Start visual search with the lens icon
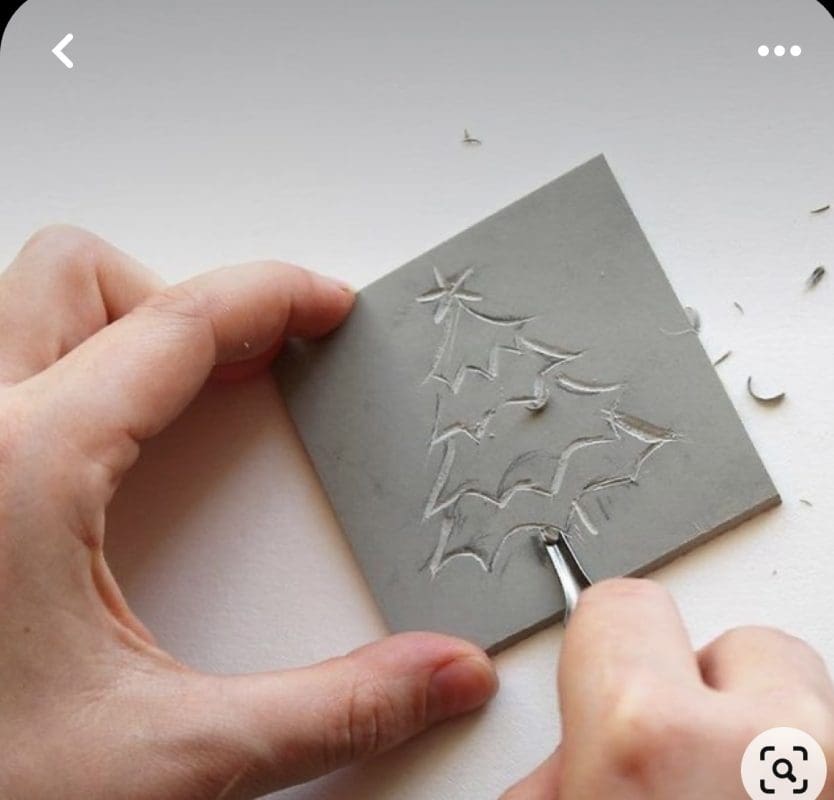The height and width of the screenshot is (800, 834). (785, 769)
